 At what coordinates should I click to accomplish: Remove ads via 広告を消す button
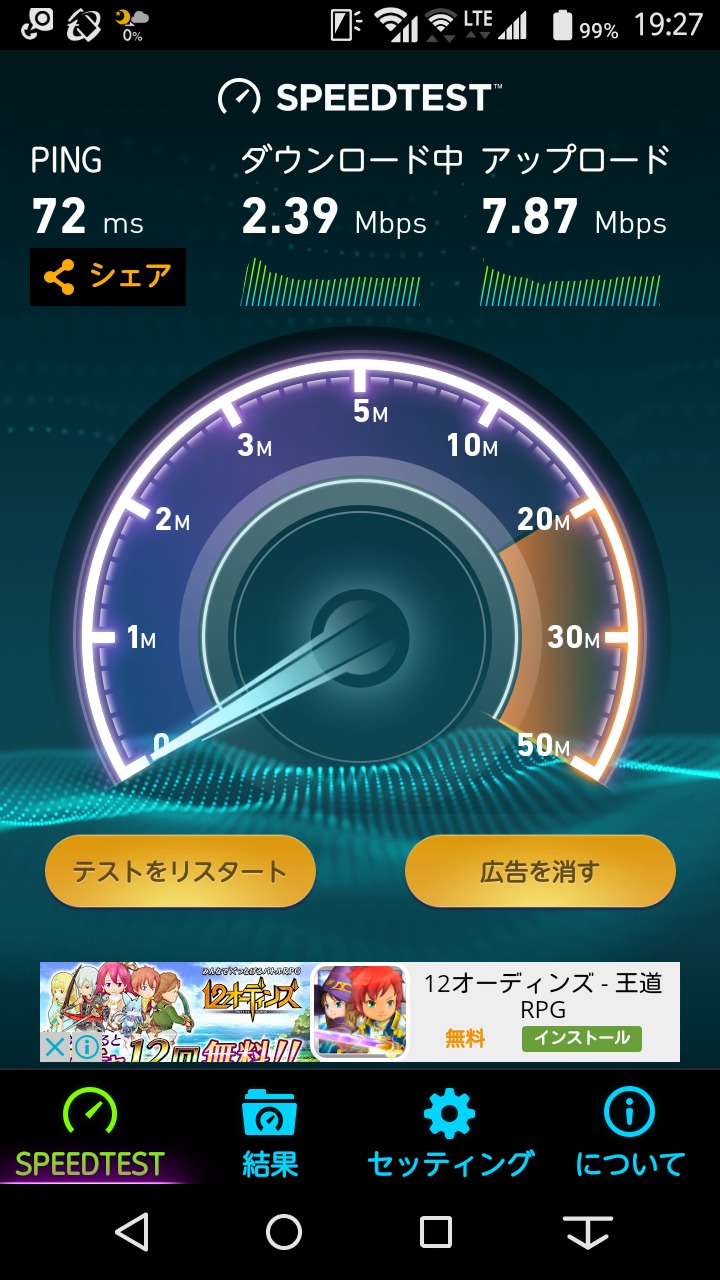coord(540,871)
